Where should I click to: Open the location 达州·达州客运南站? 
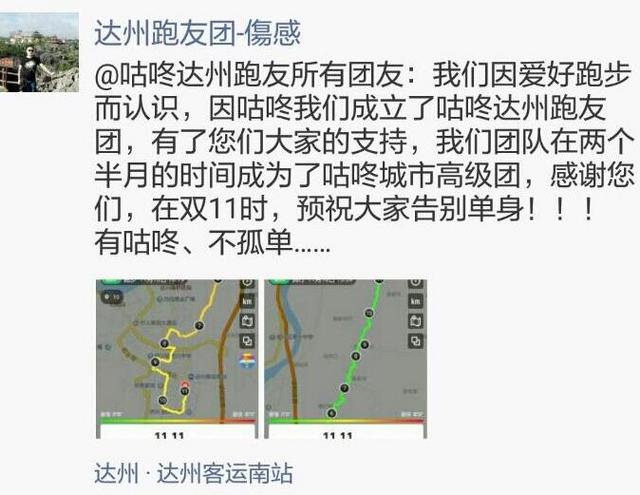coord(192,472)
